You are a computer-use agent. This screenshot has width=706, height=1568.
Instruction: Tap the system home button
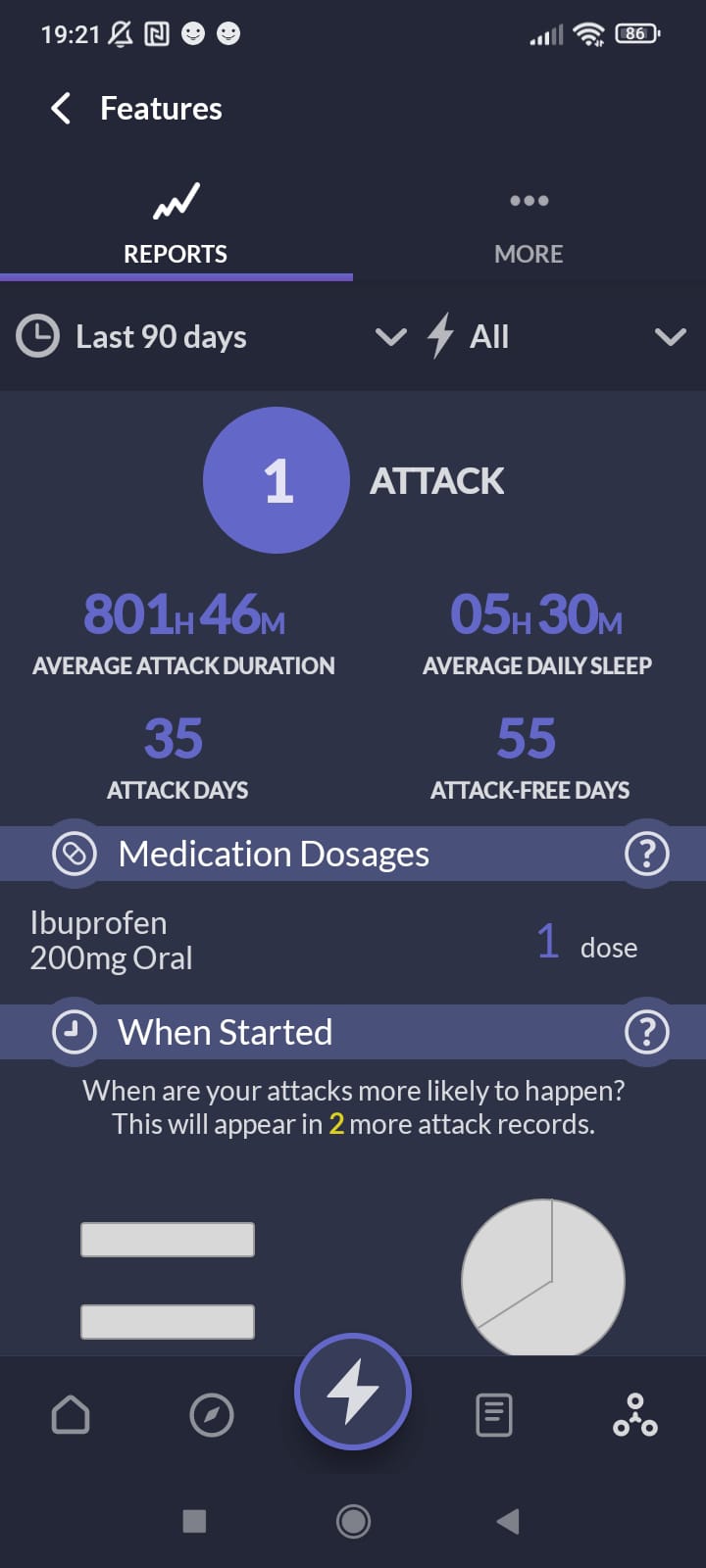click(353, 1521)
